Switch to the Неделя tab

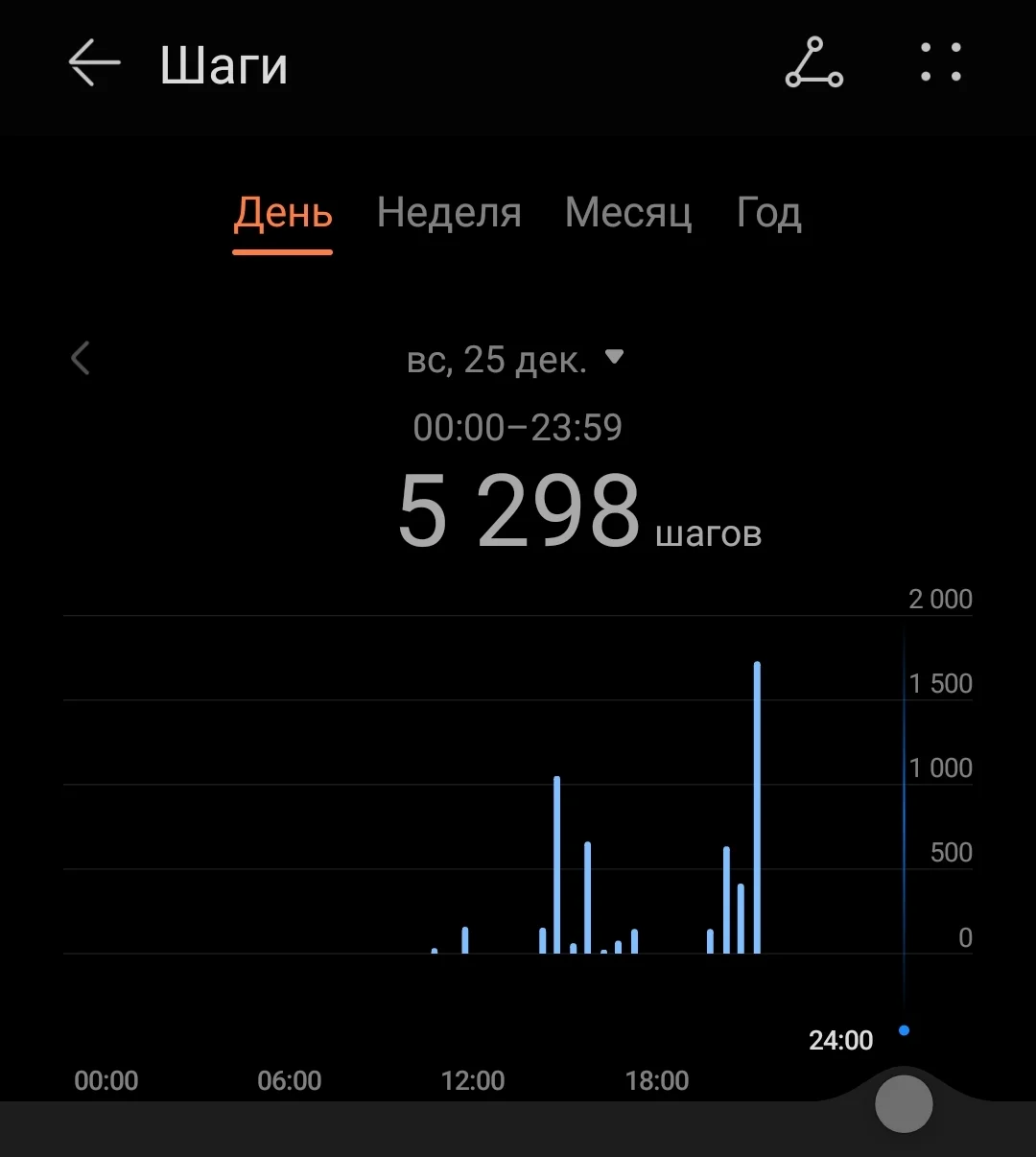pos(449,213)
